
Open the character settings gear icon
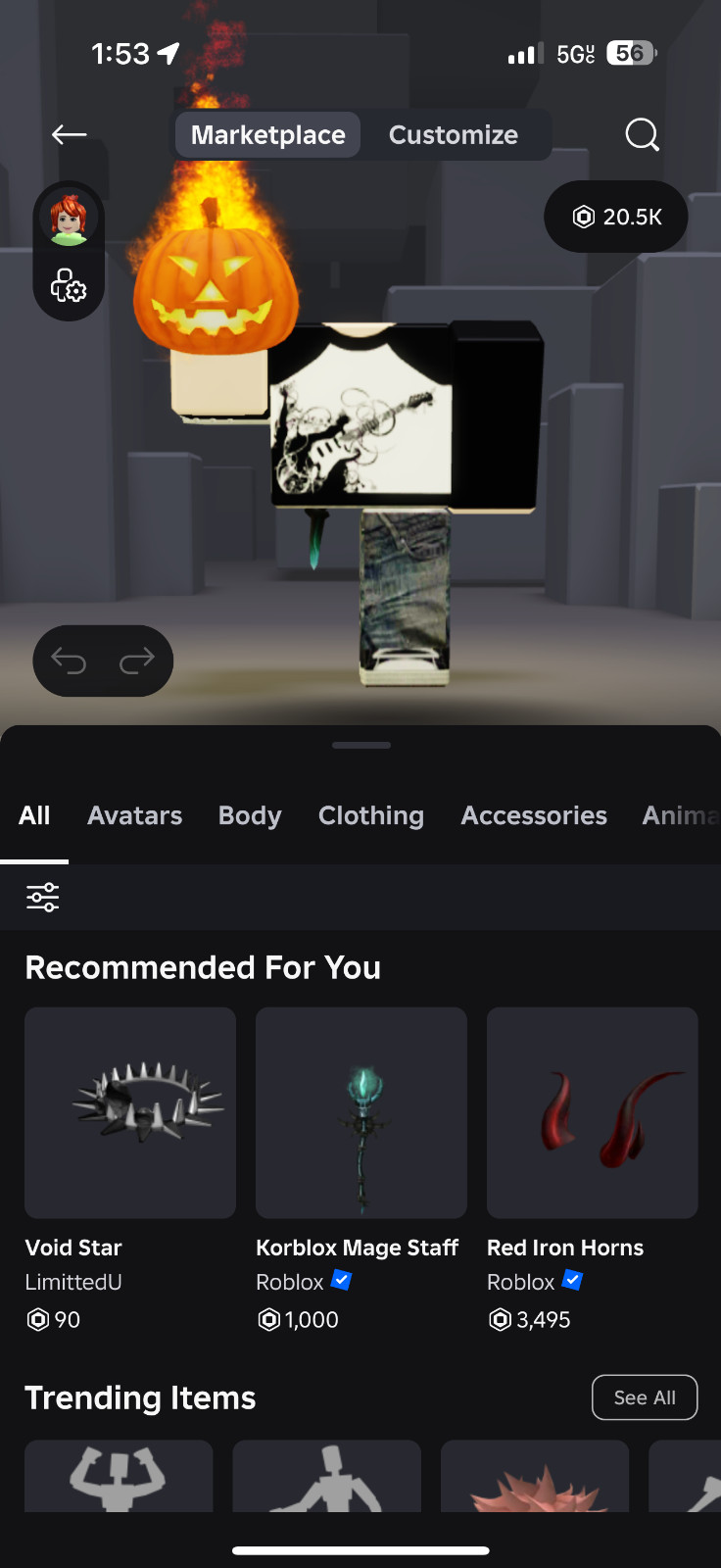tap(69, 288)
